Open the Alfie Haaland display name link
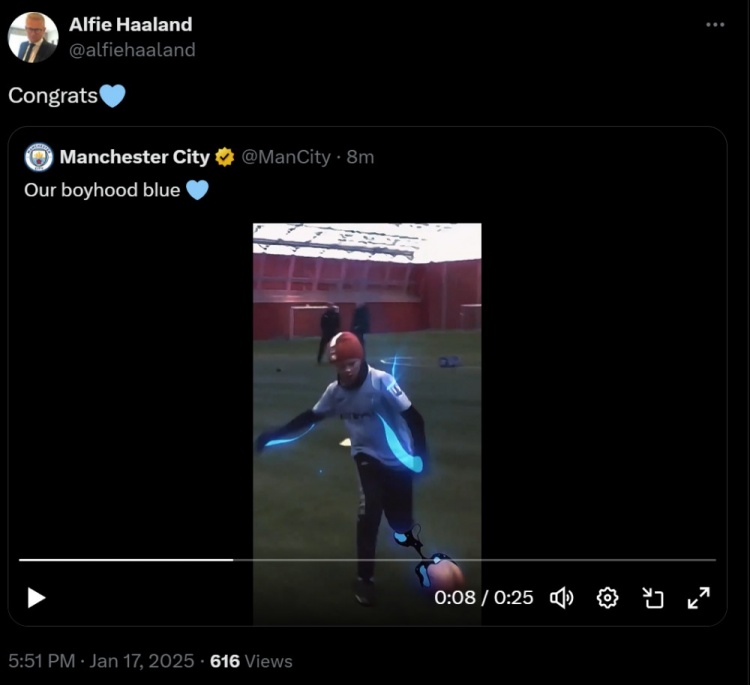750x685 pixels. (x=130, y=24)
